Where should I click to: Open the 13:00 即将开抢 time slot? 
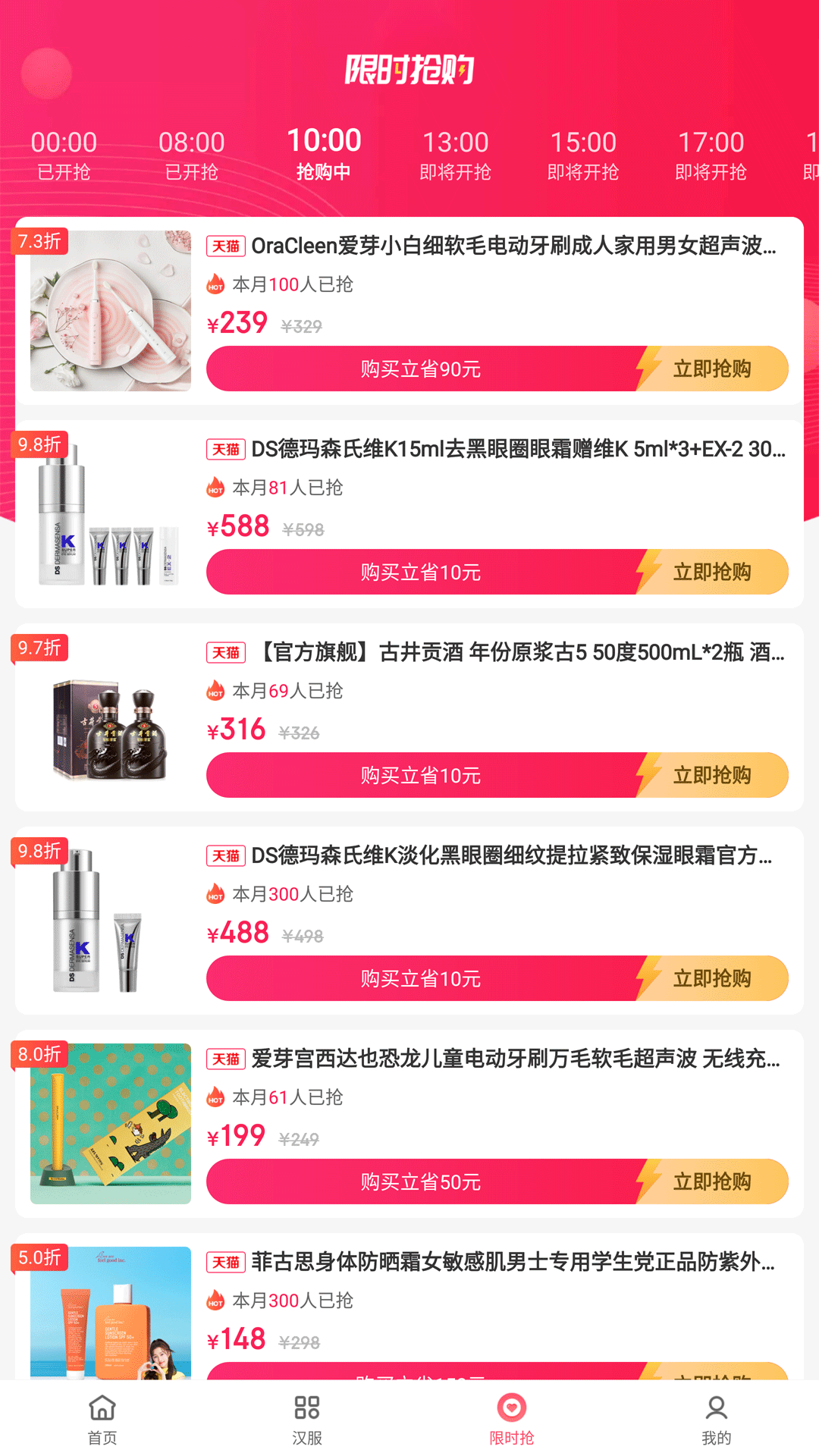click(455, 155)
